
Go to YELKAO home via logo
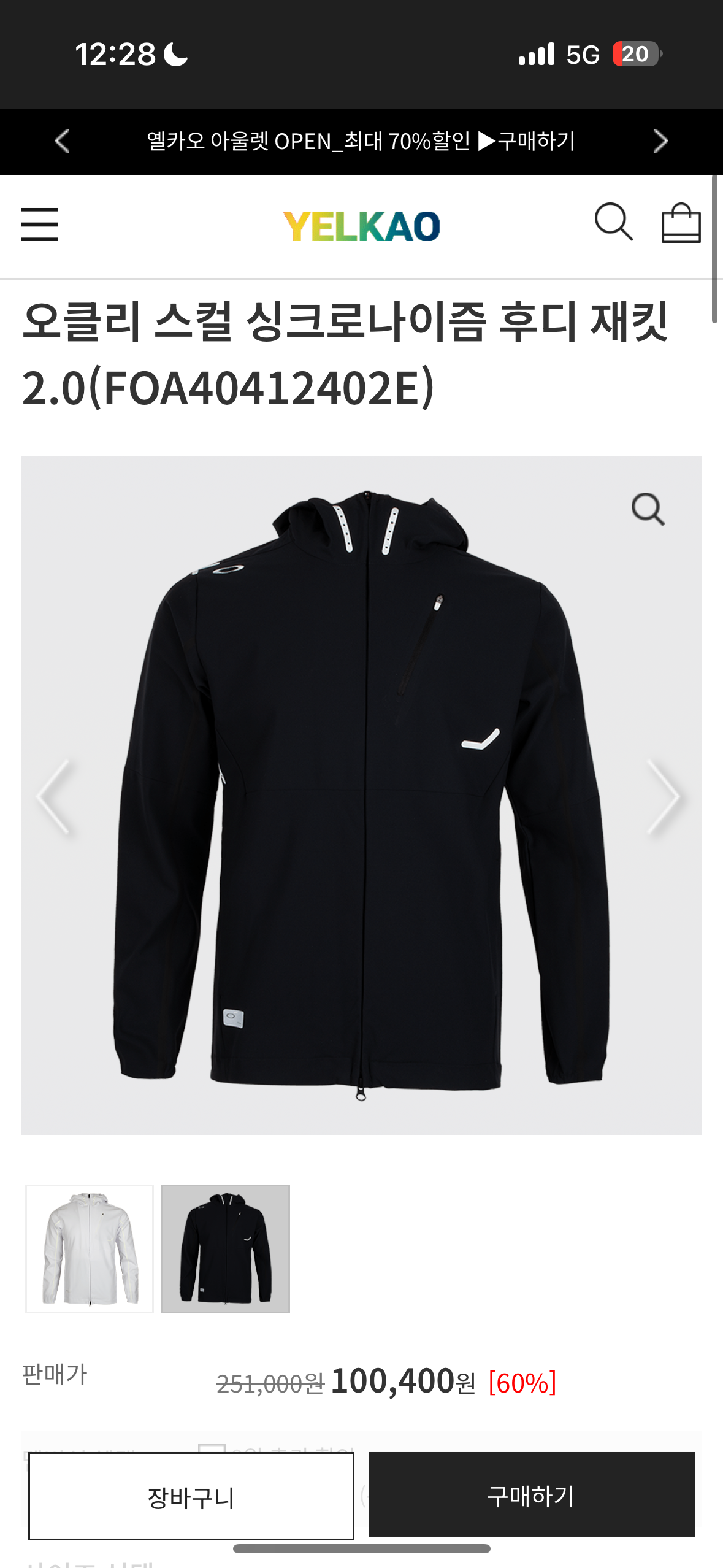tap(361, 226)
